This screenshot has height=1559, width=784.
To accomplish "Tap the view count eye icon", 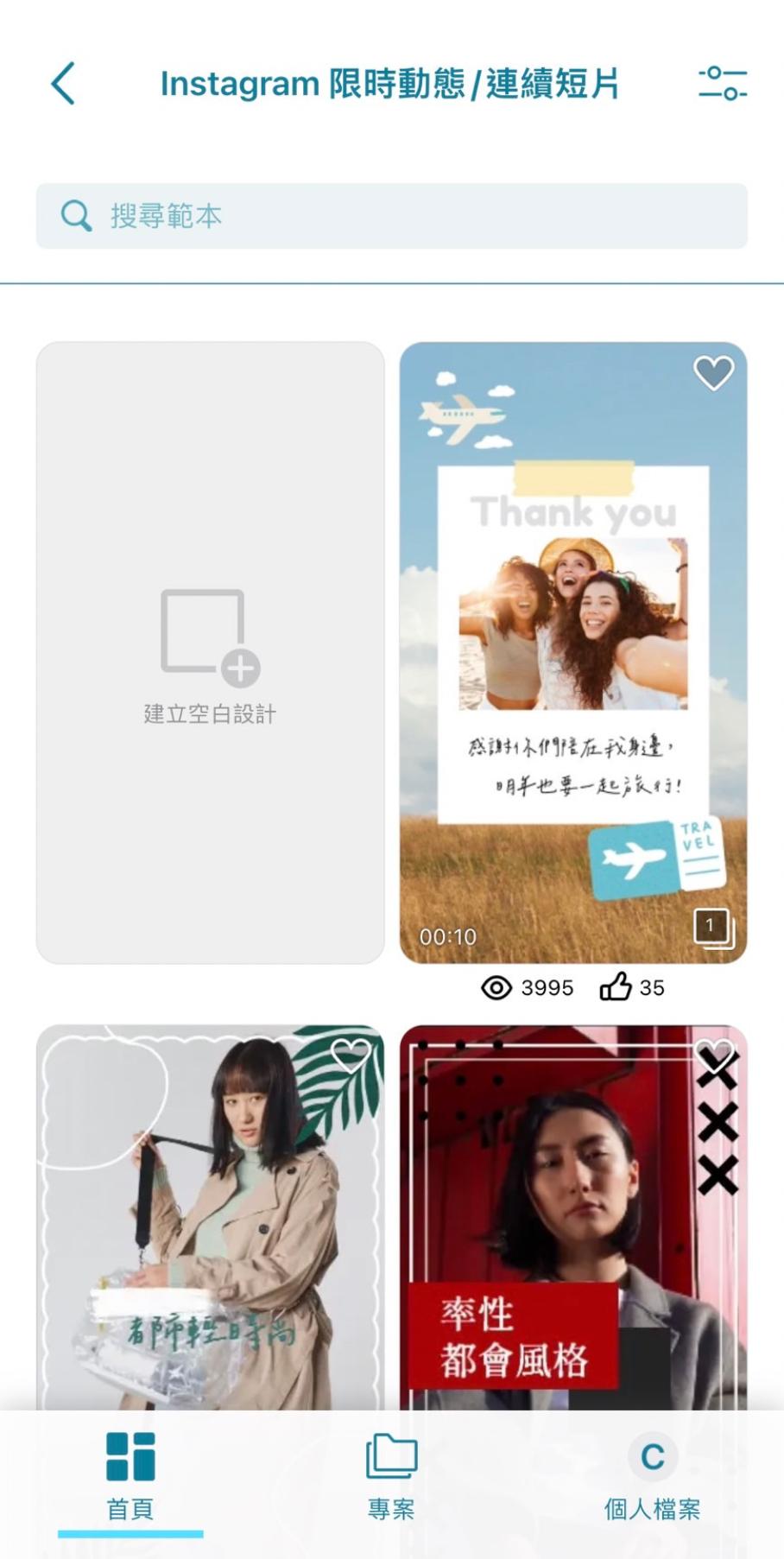I will 498,987.
